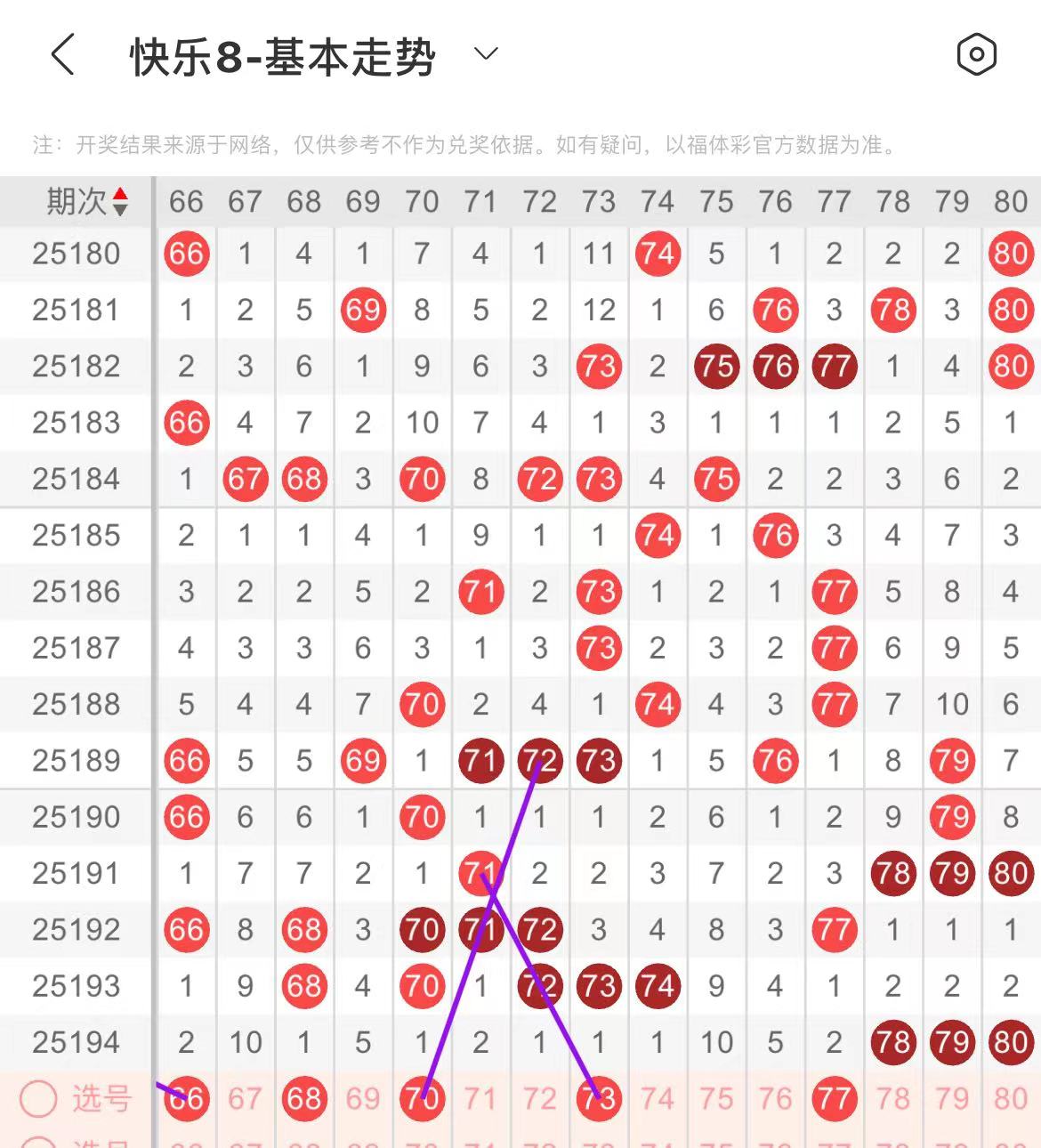Open the chart settings hexagon icon
The image size is (1041, 1148).
(x=976, y=55)
